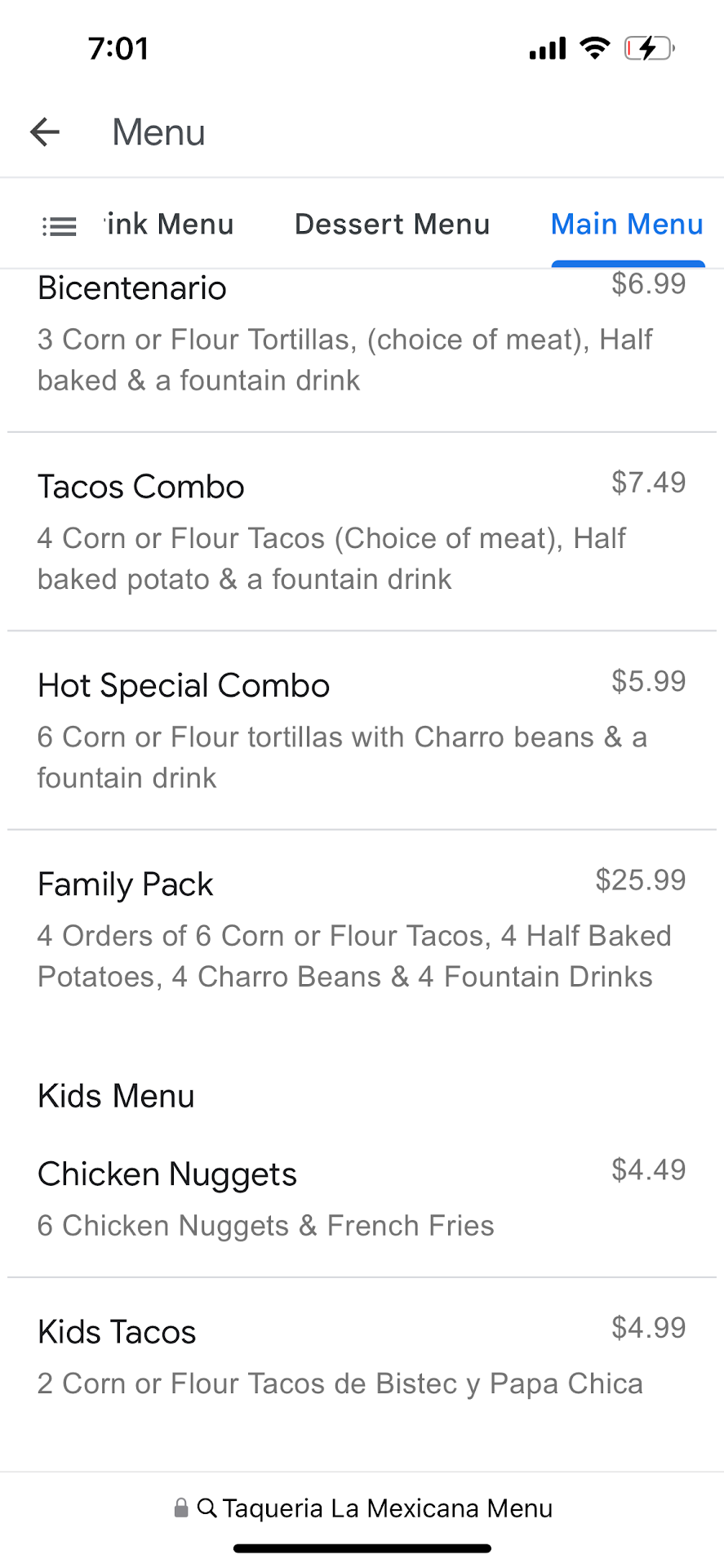Image resolution: width=724 pixels, height=1568 pixels.
Task: Switch to the Dessert Menu tab
Action: pyautogui.click(x=392, y=225)
